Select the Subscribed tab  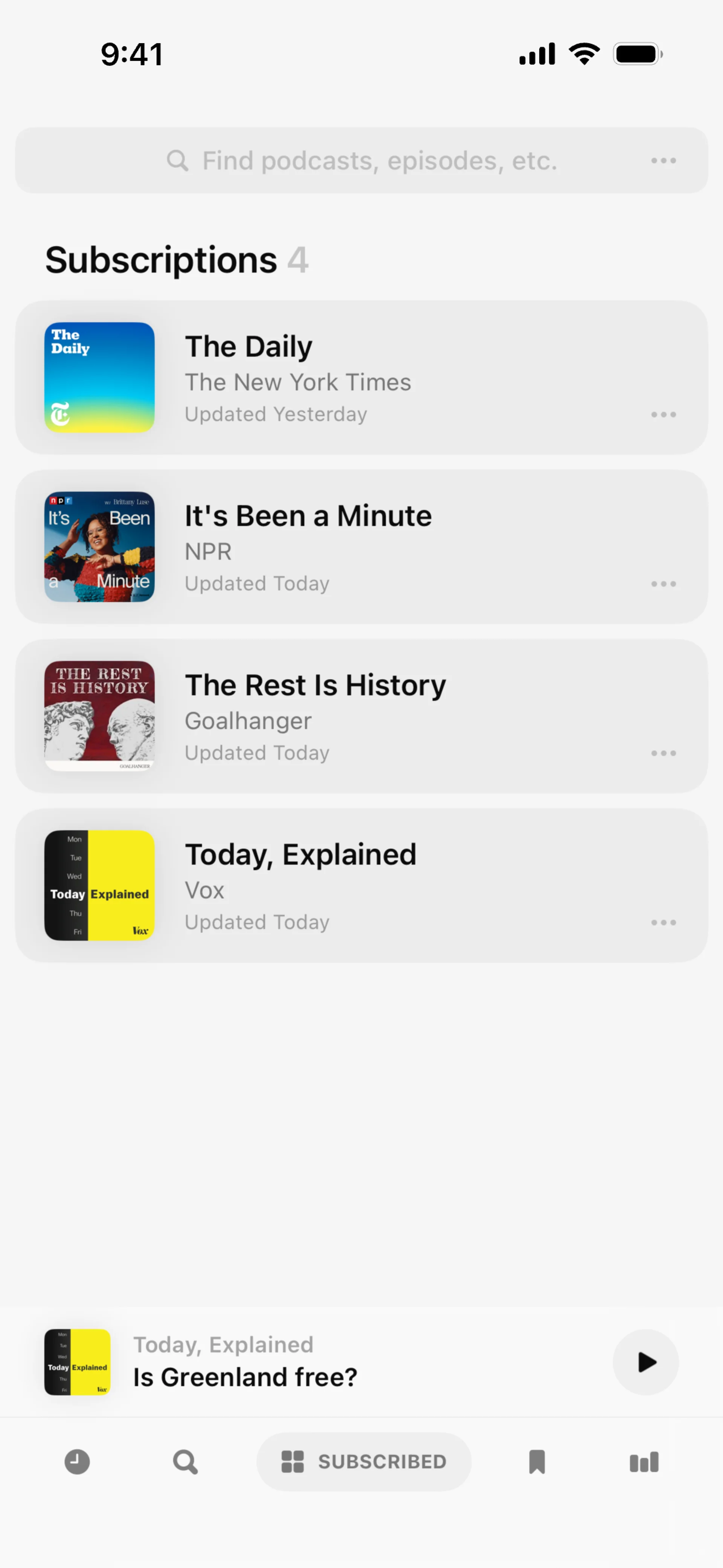[364, 1461]
